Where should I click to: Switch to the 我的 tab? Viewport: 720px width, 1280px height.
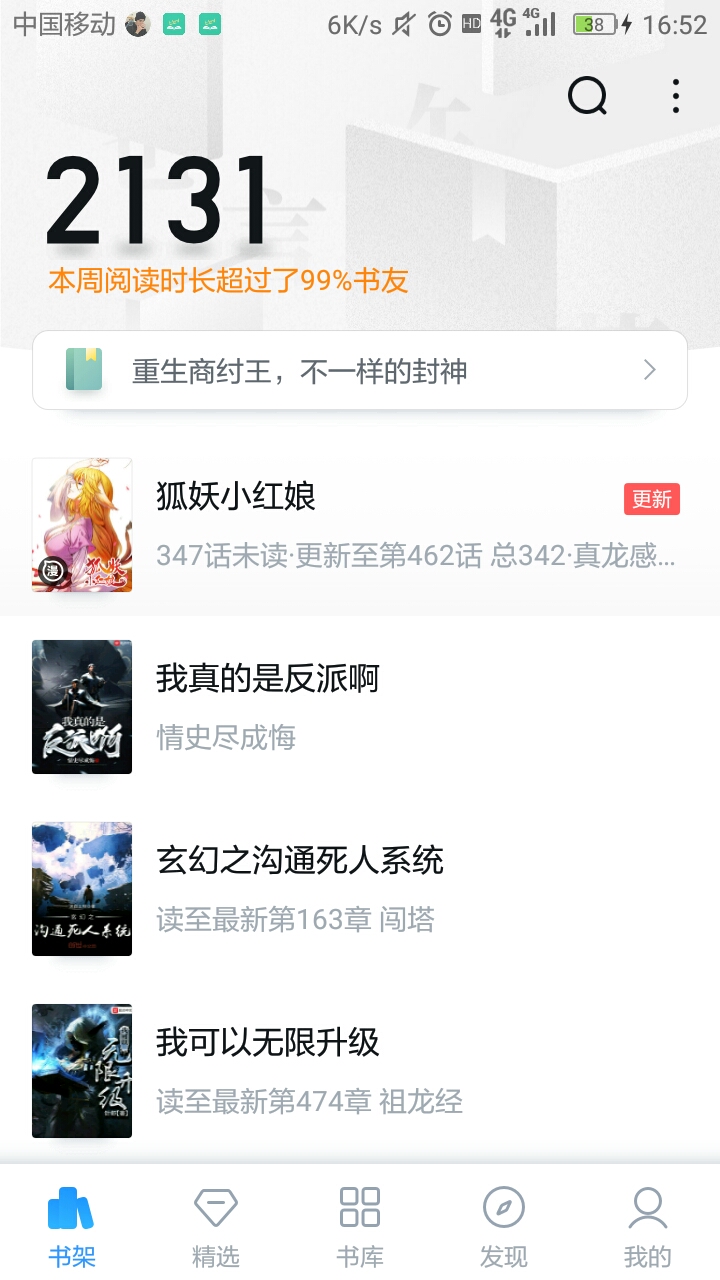648,1225
